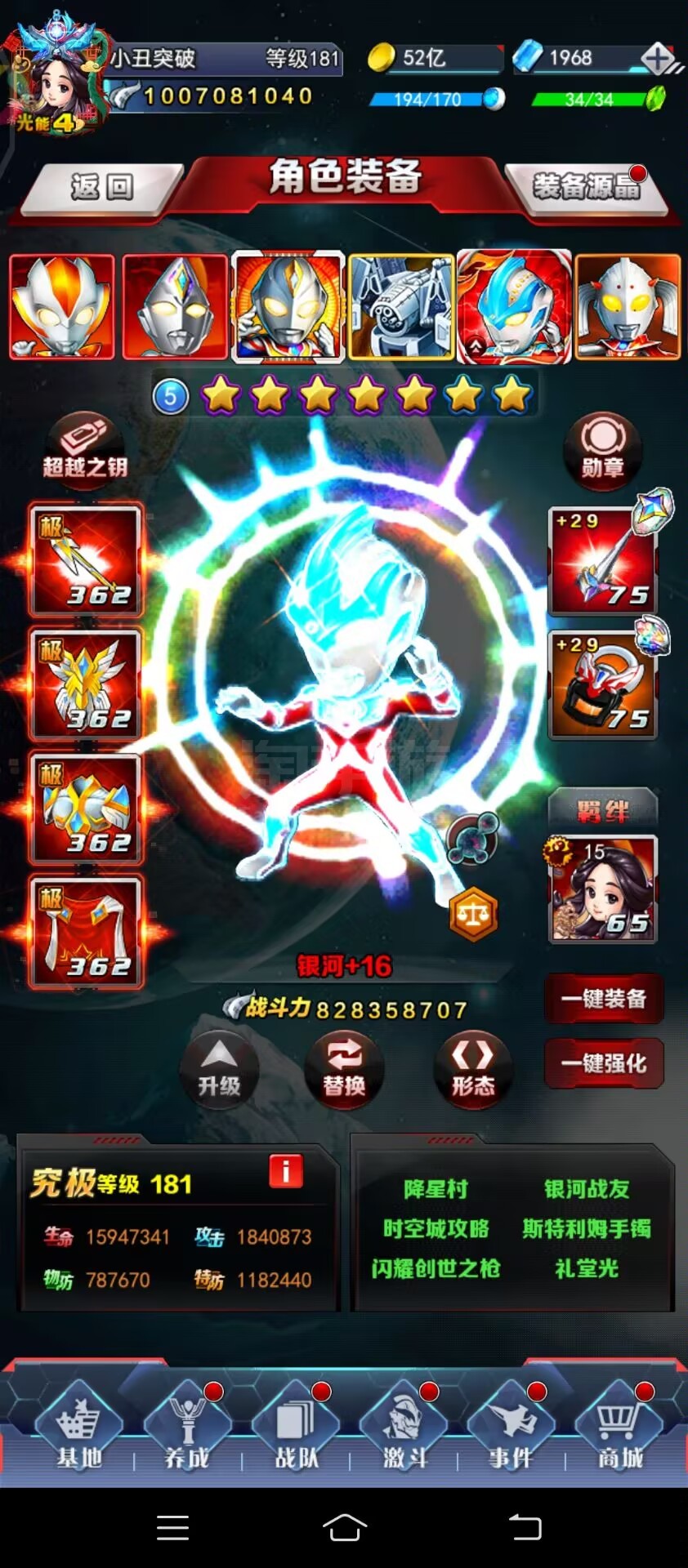Open the red info icon beside 究极等级
The image size is (688, 1568).
coord(286,1171)
